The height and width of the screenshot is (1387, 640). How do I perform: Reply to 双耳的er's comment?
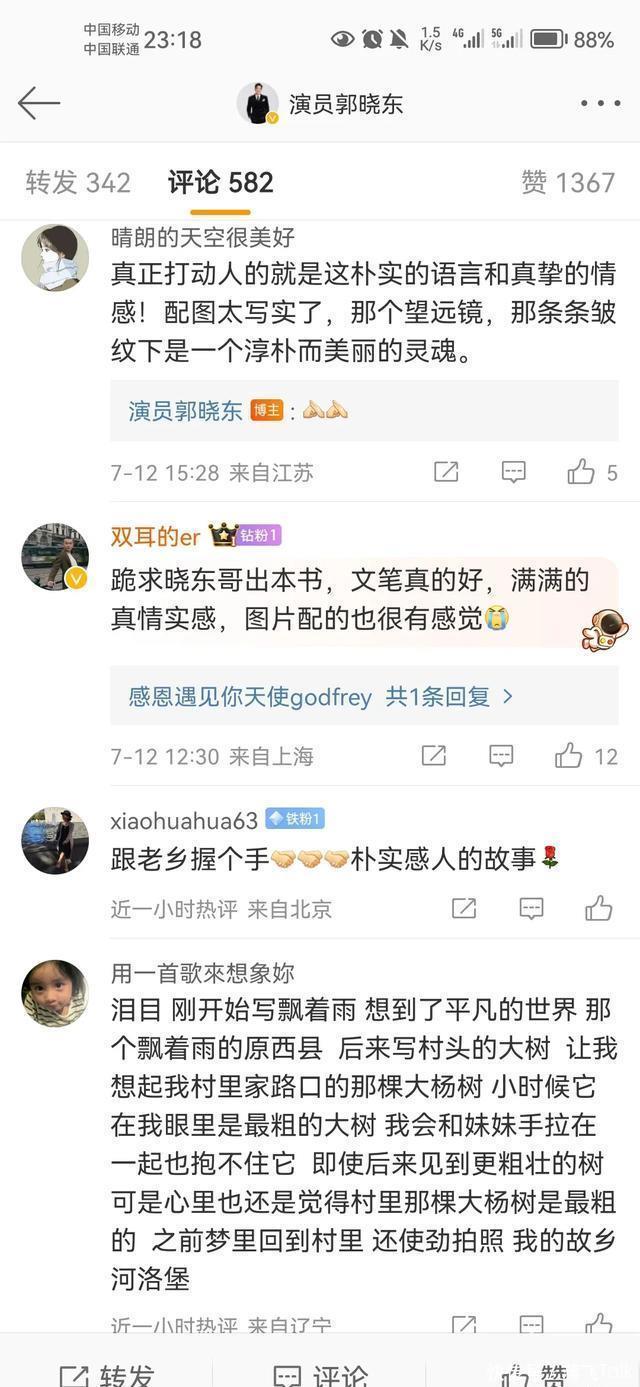(x=501, y=756)
